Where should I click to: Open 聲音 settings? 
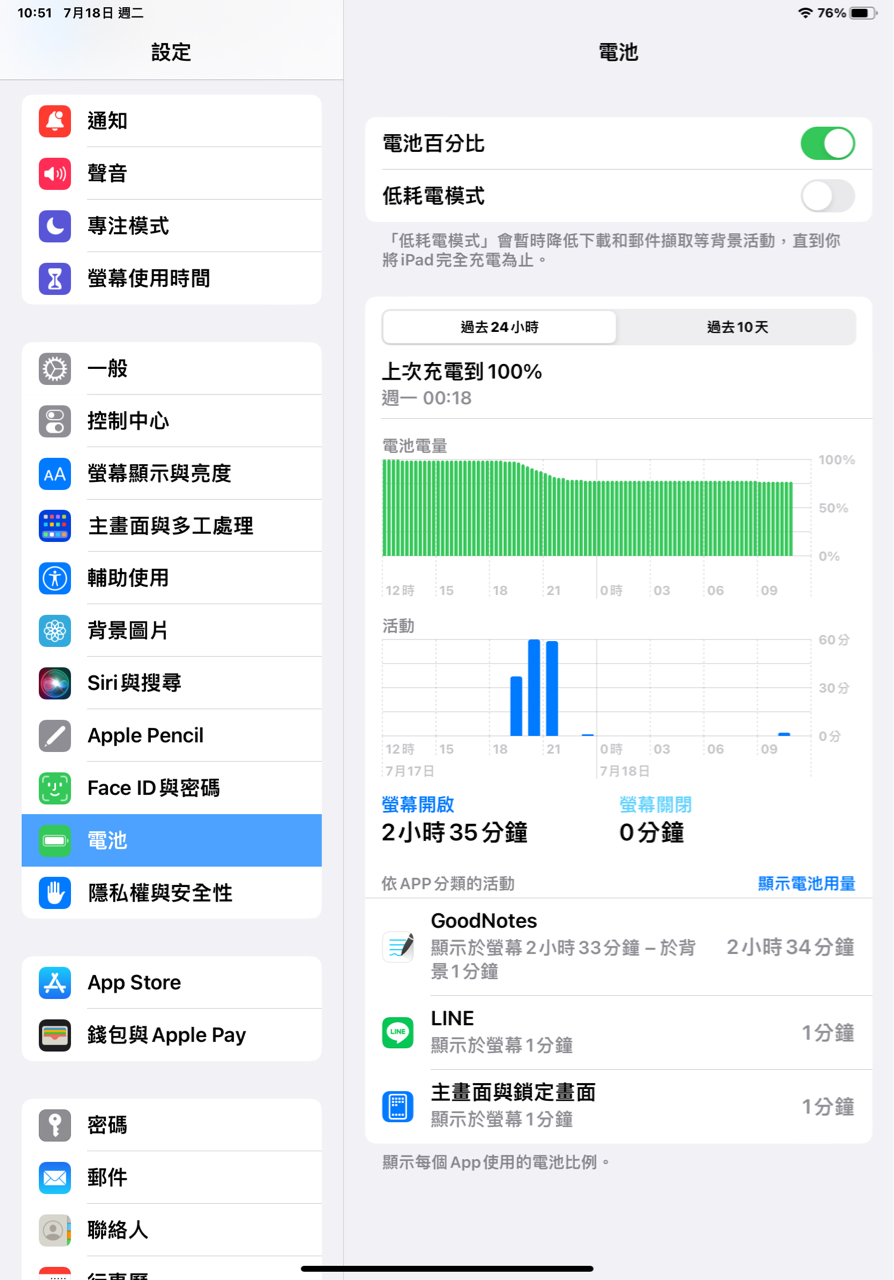click(x=171, y=173)
